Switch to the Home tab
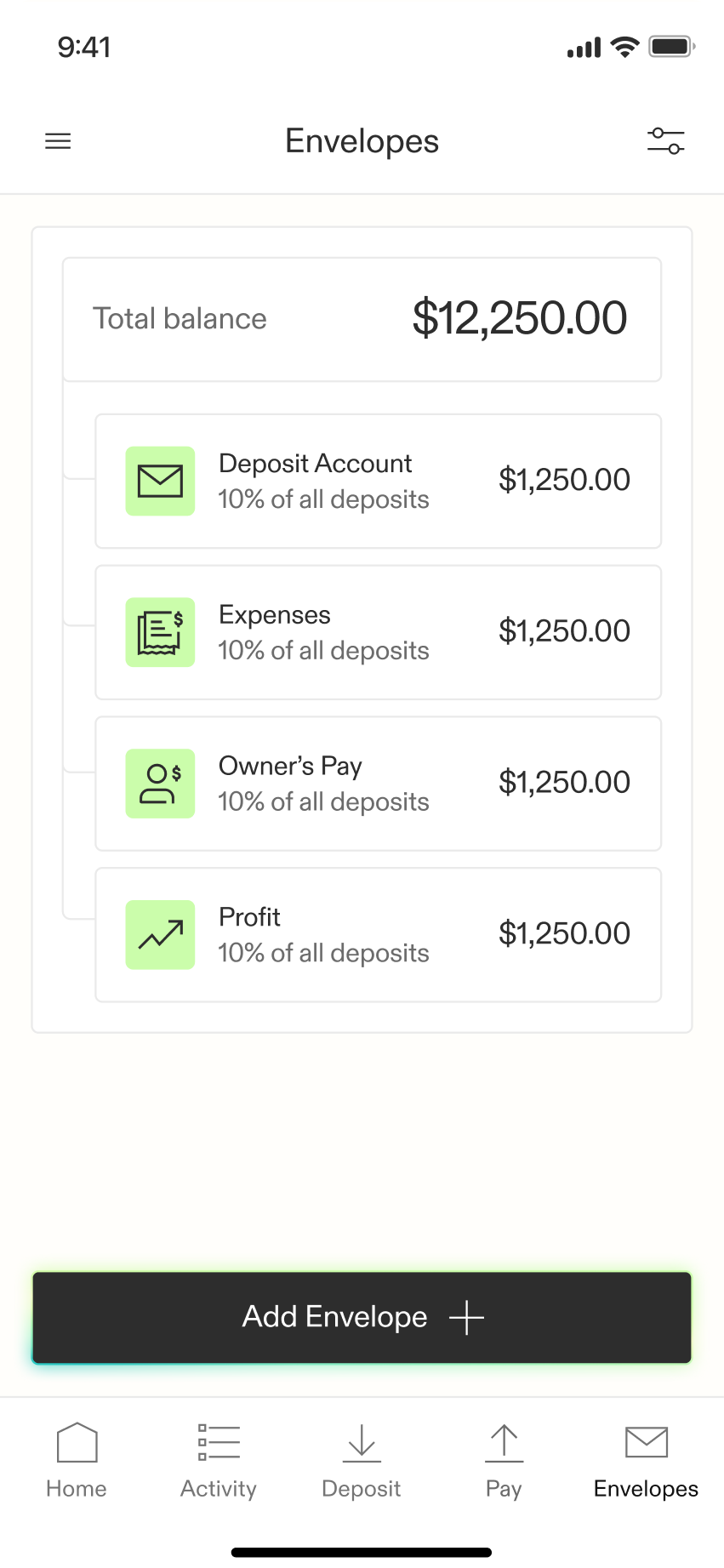Viewport: 724px width, 1568px height. (77, 1461)
